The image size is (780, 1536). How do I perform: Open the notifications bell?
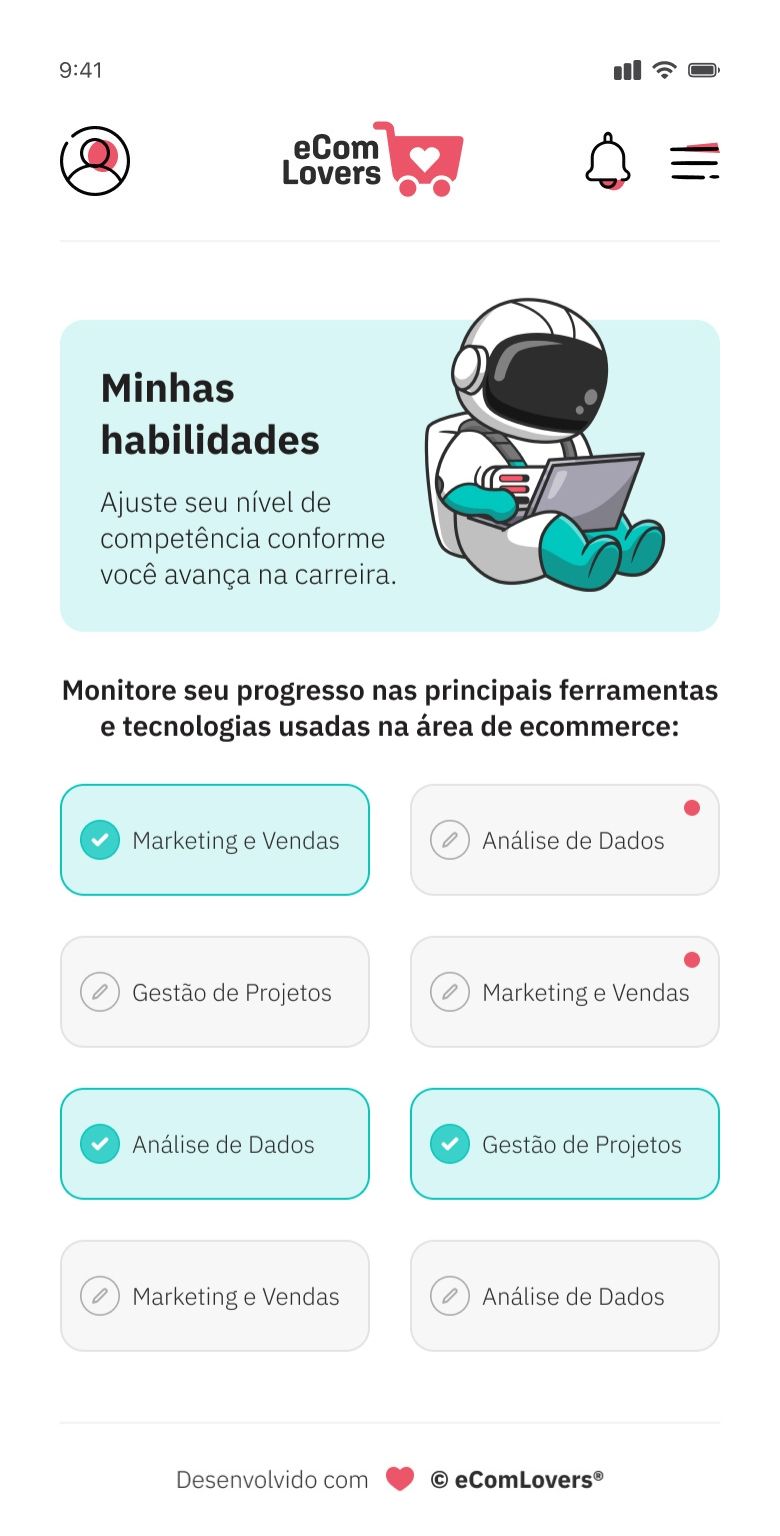pos(607,161)
